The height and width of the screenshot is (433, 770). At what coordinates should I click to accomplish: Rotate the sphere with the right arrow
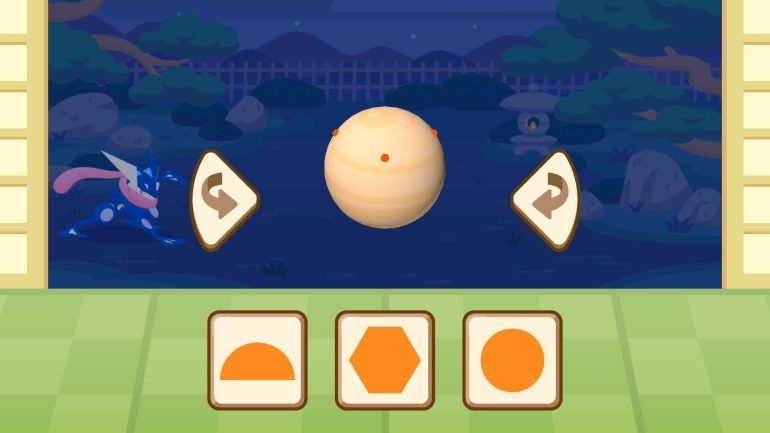(546, 198)
